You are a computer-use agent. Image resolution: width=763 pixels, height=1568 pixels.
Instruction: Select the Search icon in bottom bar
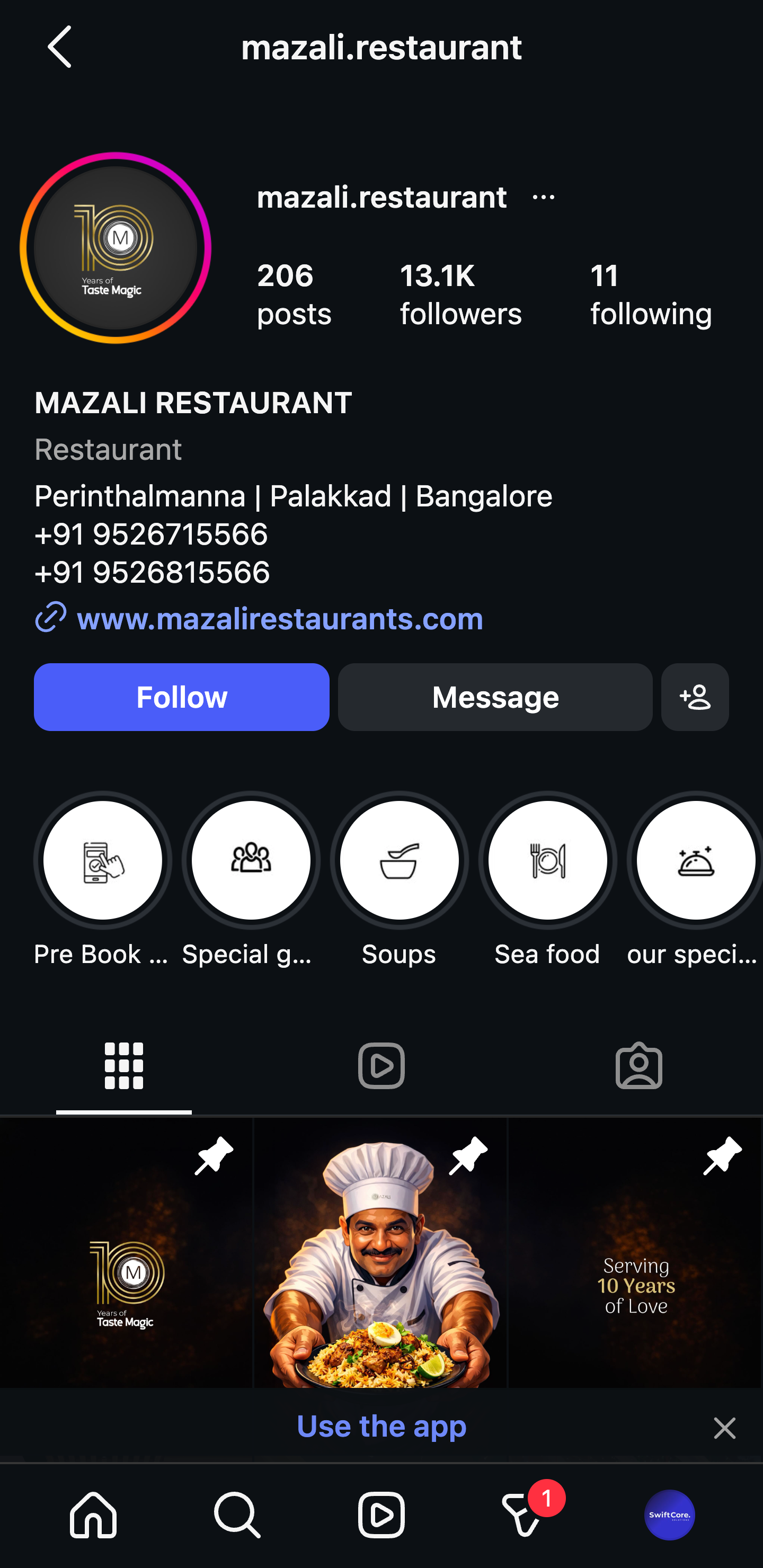click(237, 1515)
